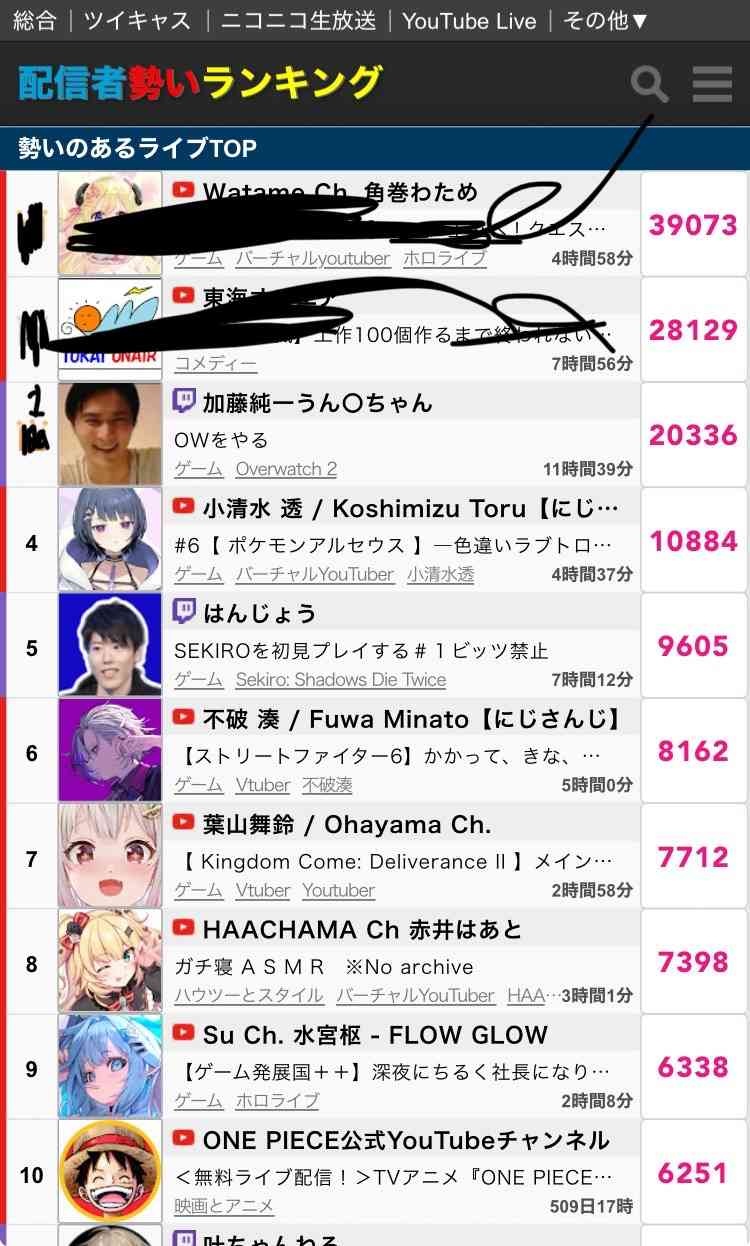Switch to the ニコニコ生放送 tab
Viewport: 750px width, 1246px height.
pos(298,21)
